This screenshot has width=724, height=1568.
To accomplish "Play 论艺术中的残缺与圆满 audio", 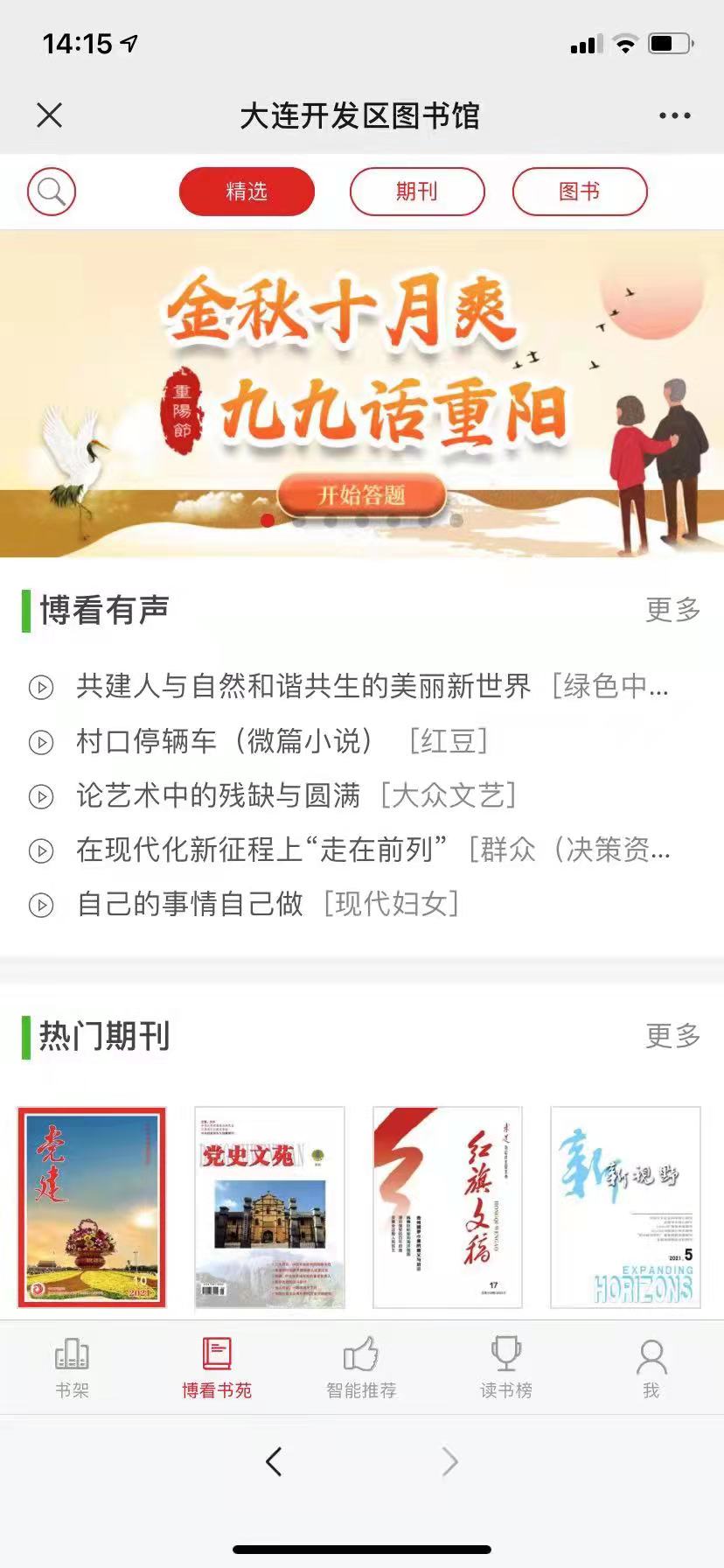I will coord(219,795).
